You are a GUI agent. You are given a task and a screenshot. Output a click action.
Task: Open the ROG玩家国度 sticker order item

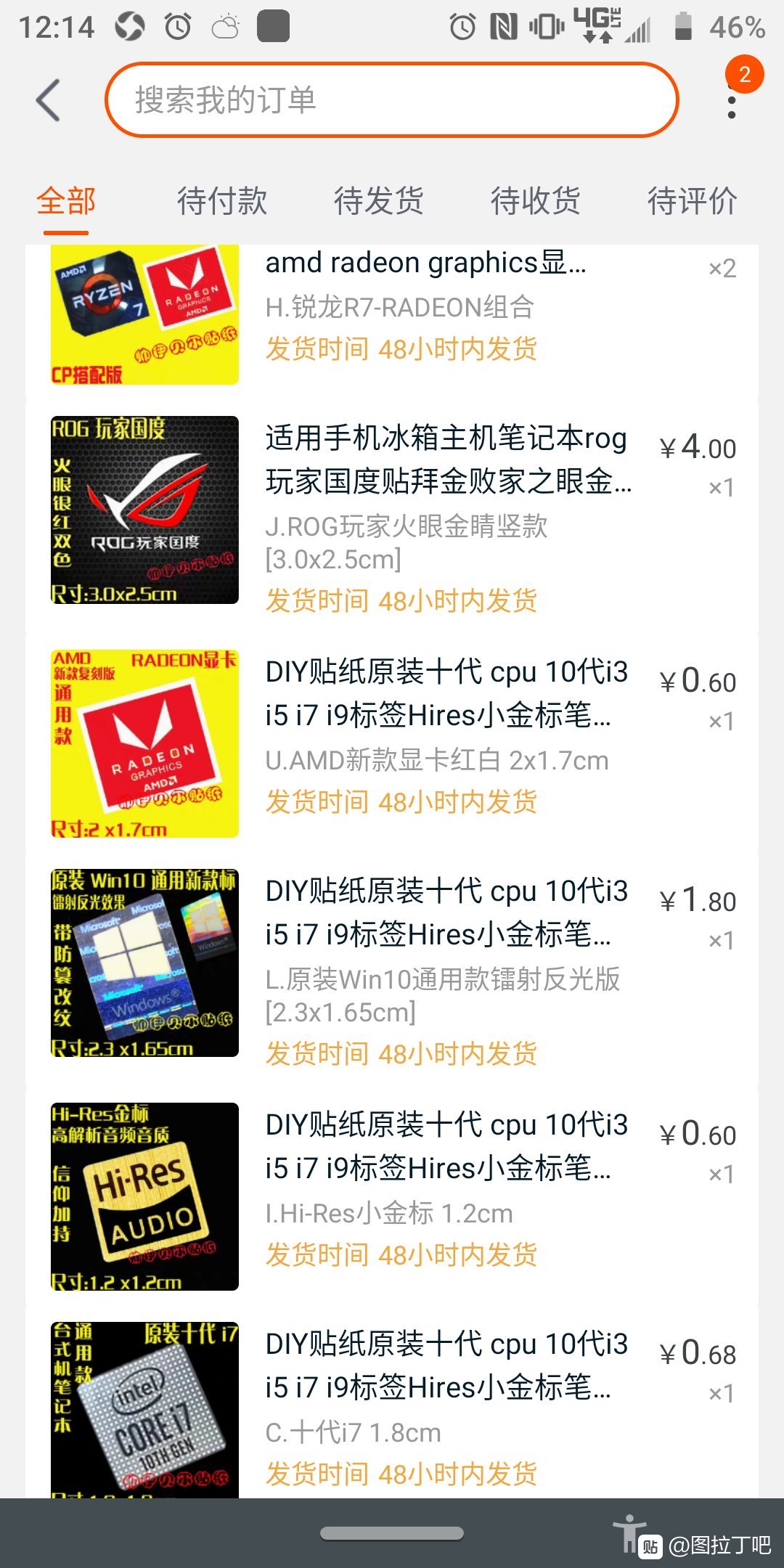tap(392, 511)
